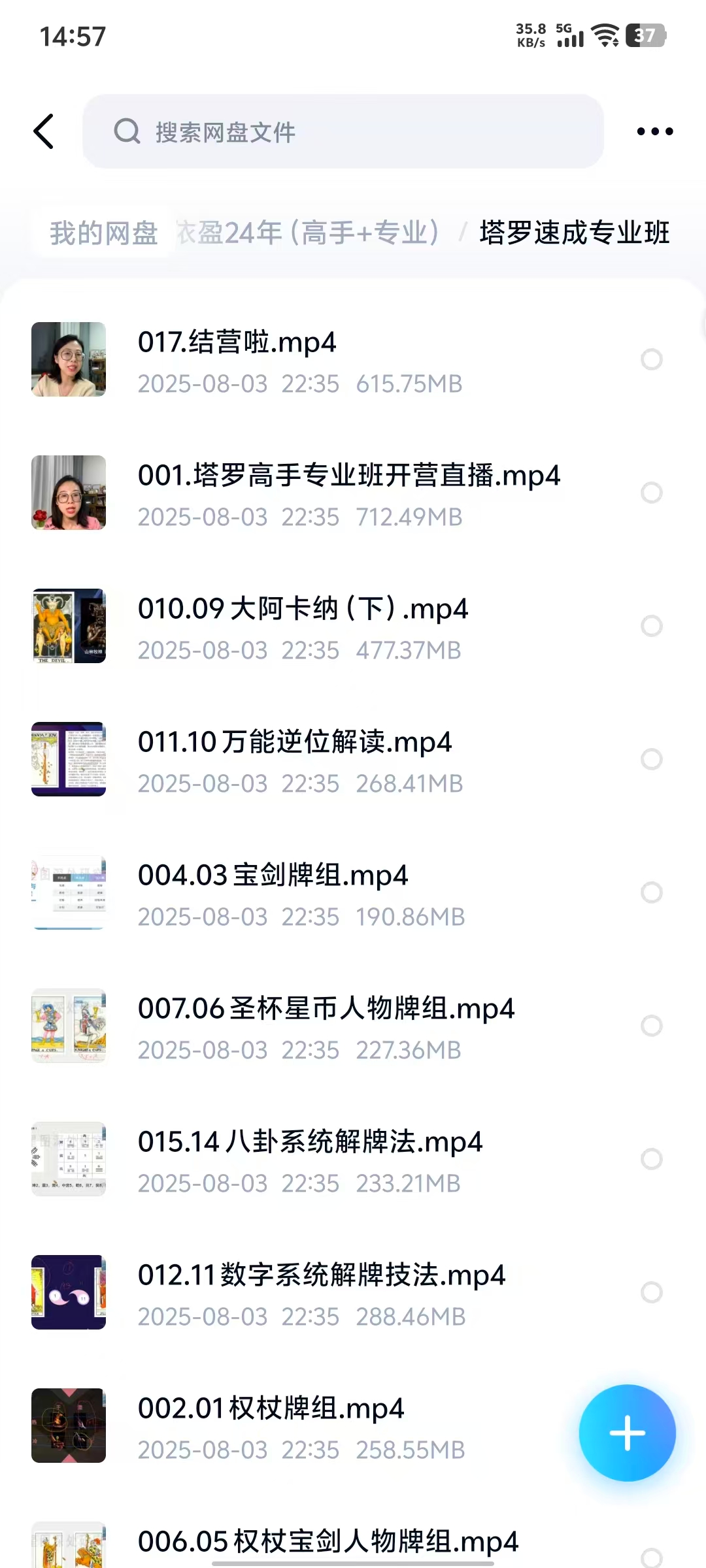Tap the blue plus floating button

coord(627,1433)
